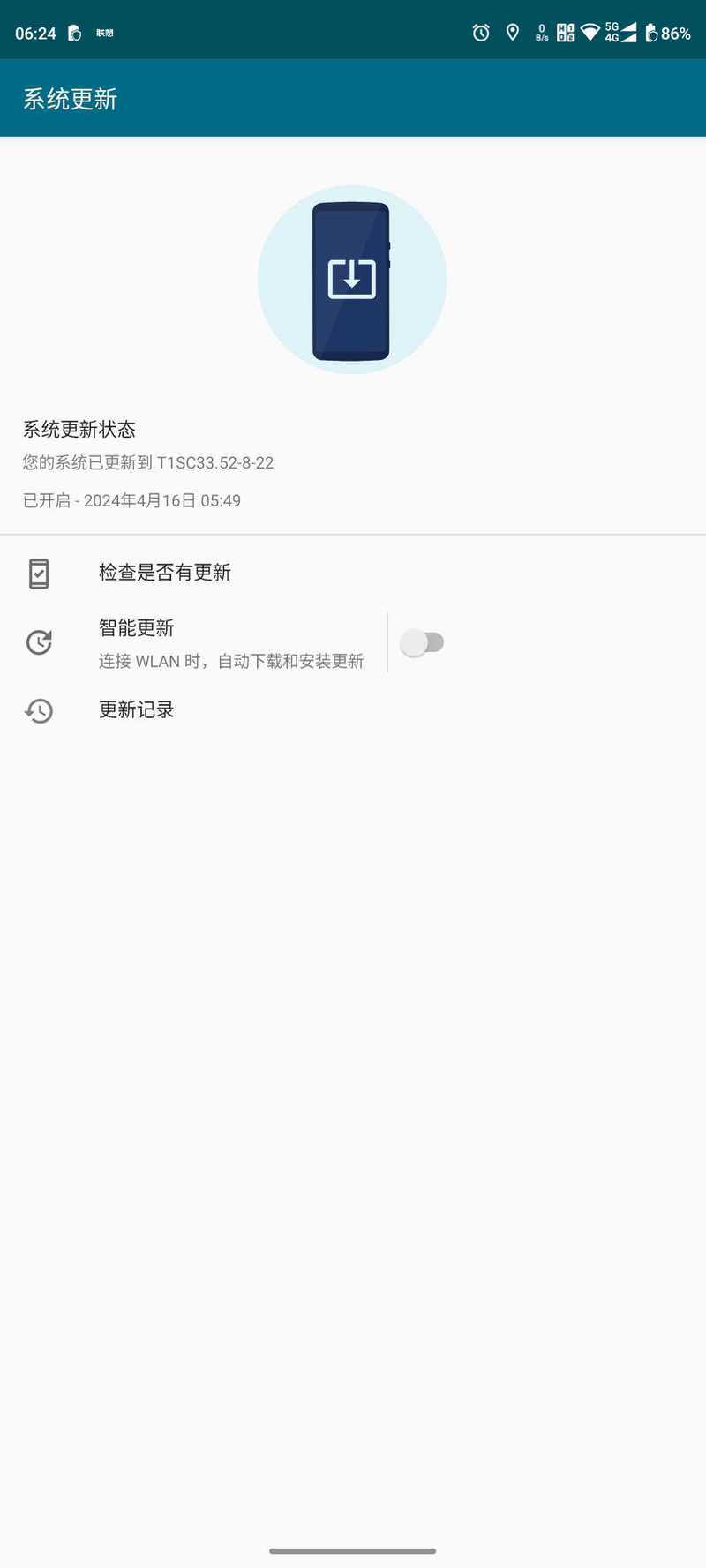Enable the 智能更新 switch
Viewport: 706px width, 1568px height.
tap(422, 642)
